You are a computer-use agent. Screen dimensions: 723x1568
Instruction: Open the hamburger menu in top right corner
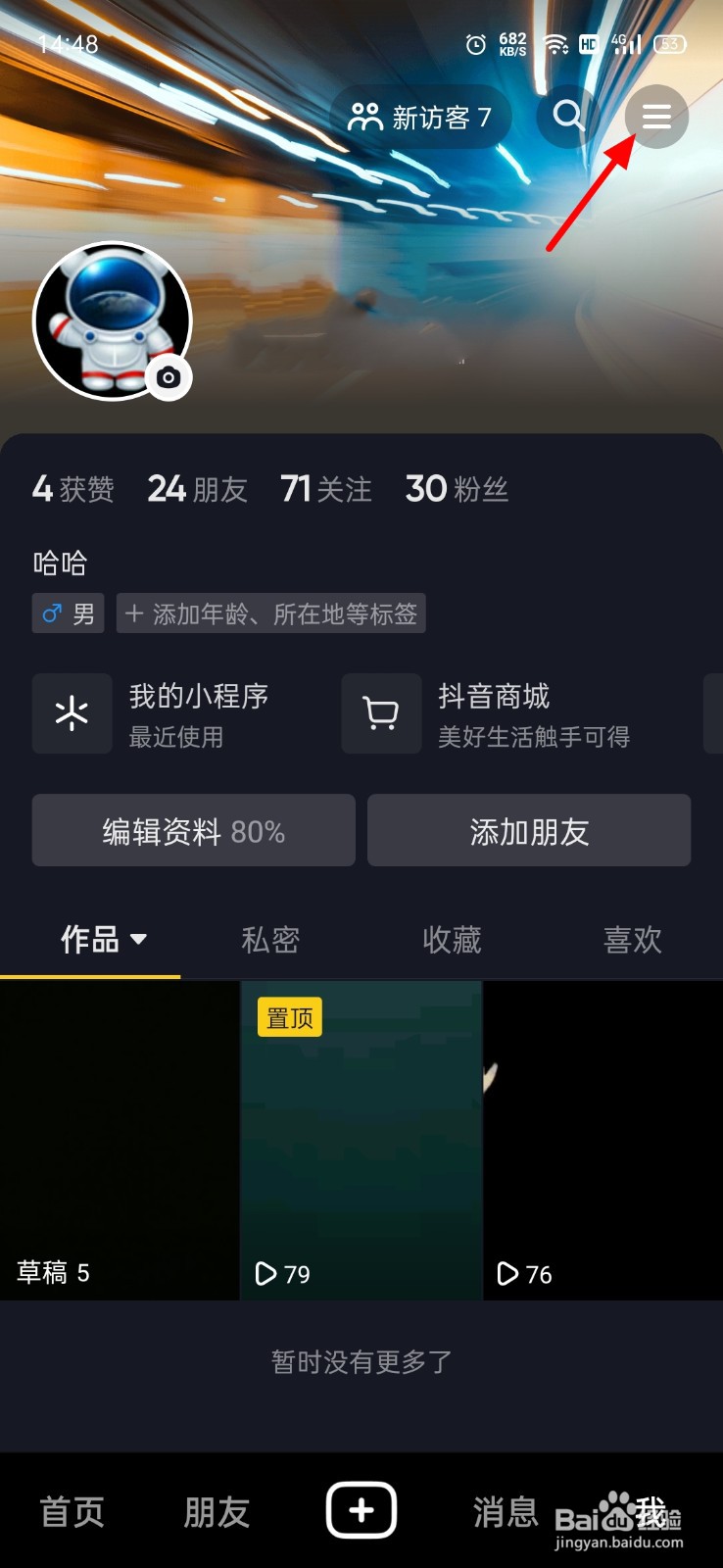point(655,116)
